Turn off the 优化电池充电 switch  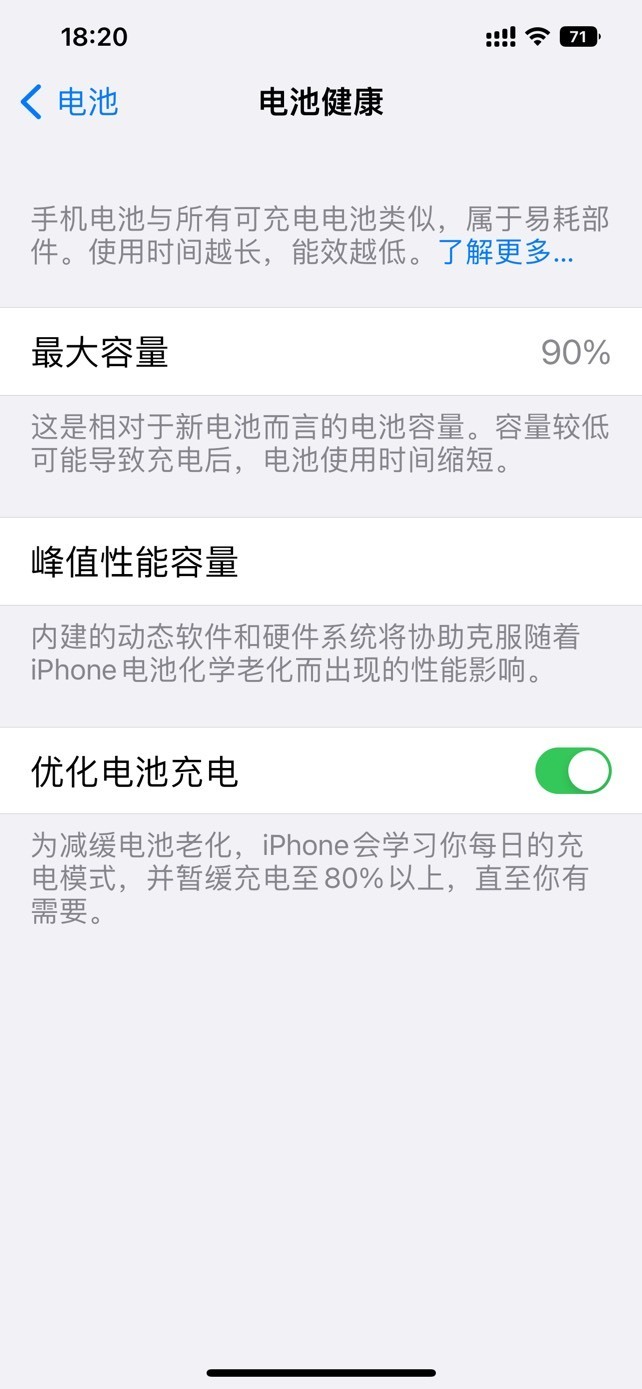[573, 771]
